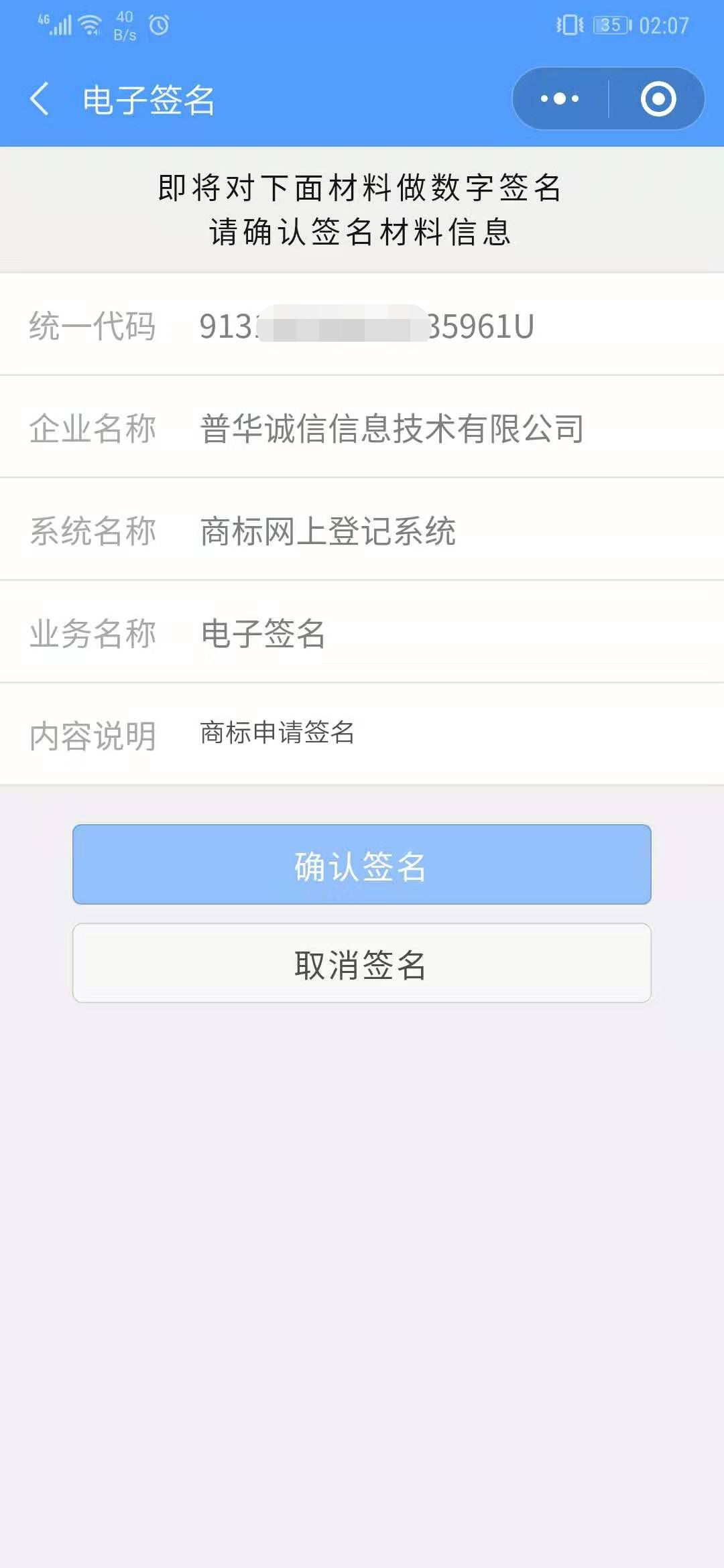Close the mini program with the circle icon

tap(658, 99)
